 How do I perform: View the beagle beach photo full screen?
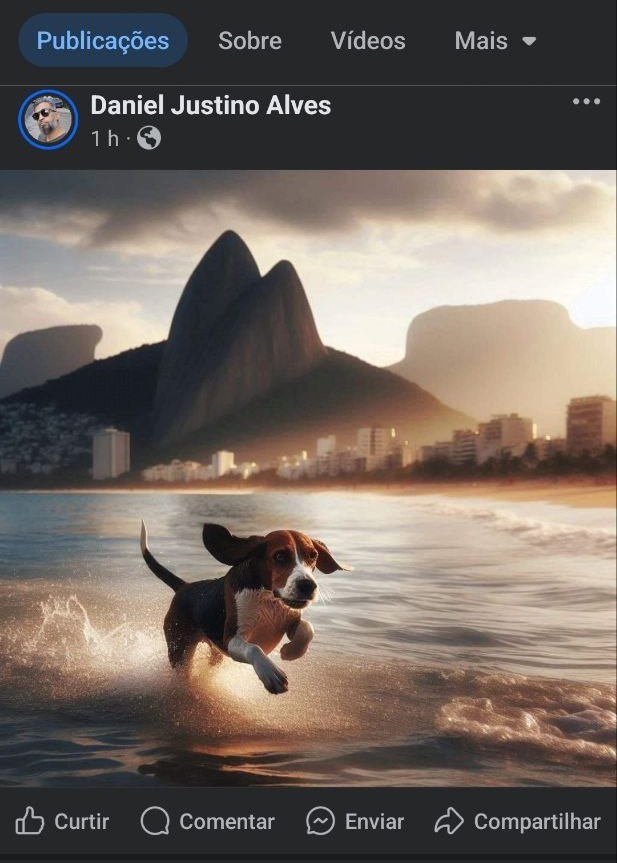(308, 478)
